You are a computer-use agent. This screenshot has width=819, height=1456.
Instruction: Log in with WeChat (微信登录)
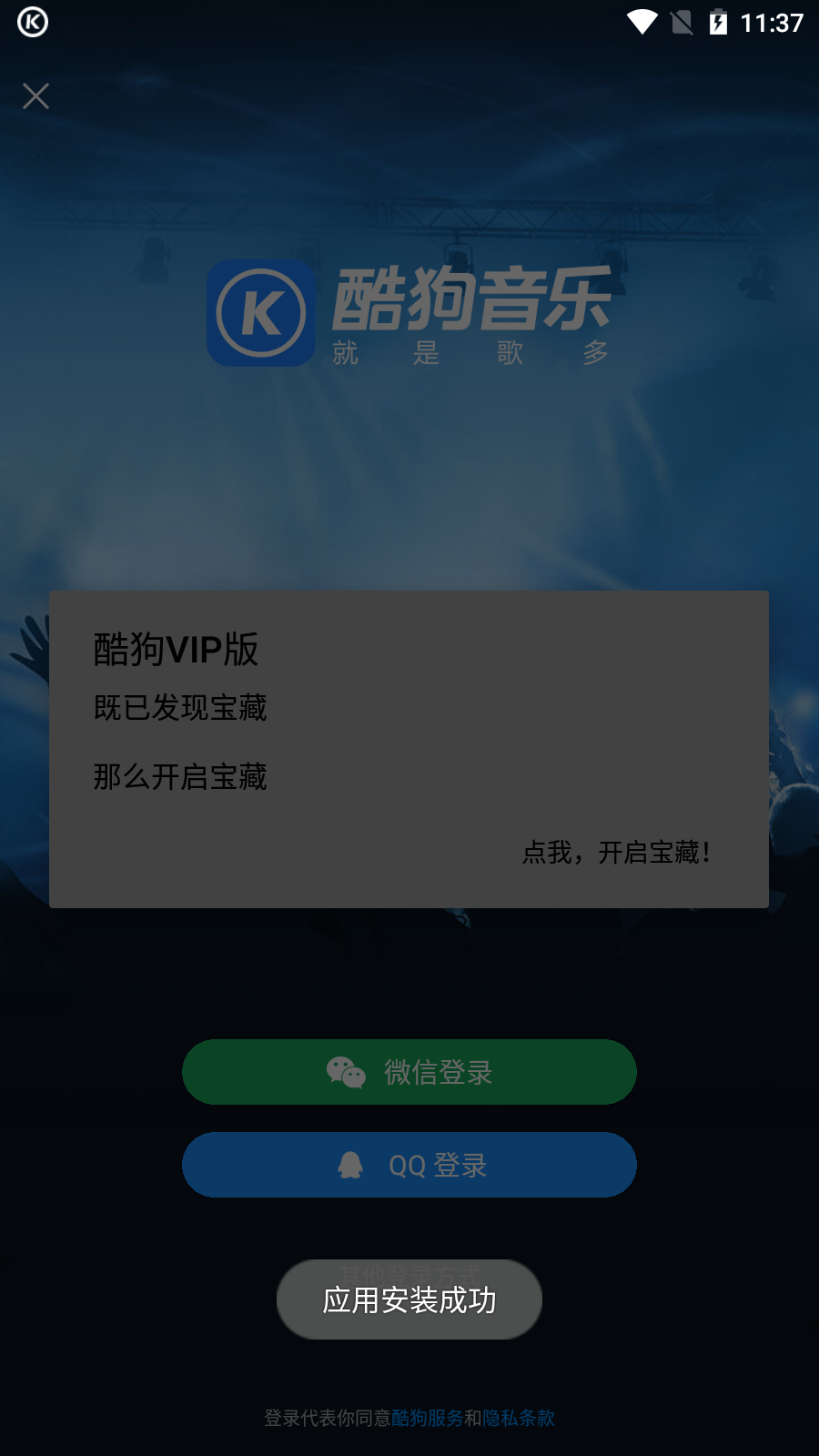click(409, 1072)
